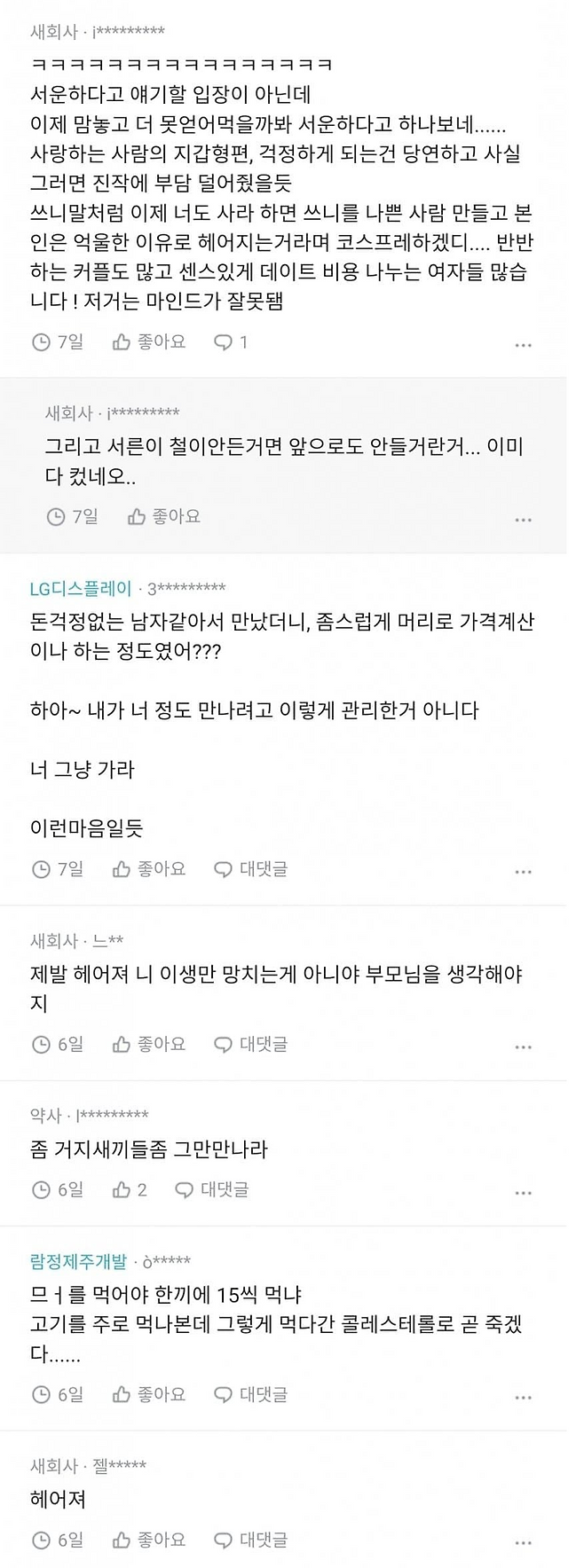Reply to the LG디스플레이 user's comment

pyautogui.click(x=251, y=869)
